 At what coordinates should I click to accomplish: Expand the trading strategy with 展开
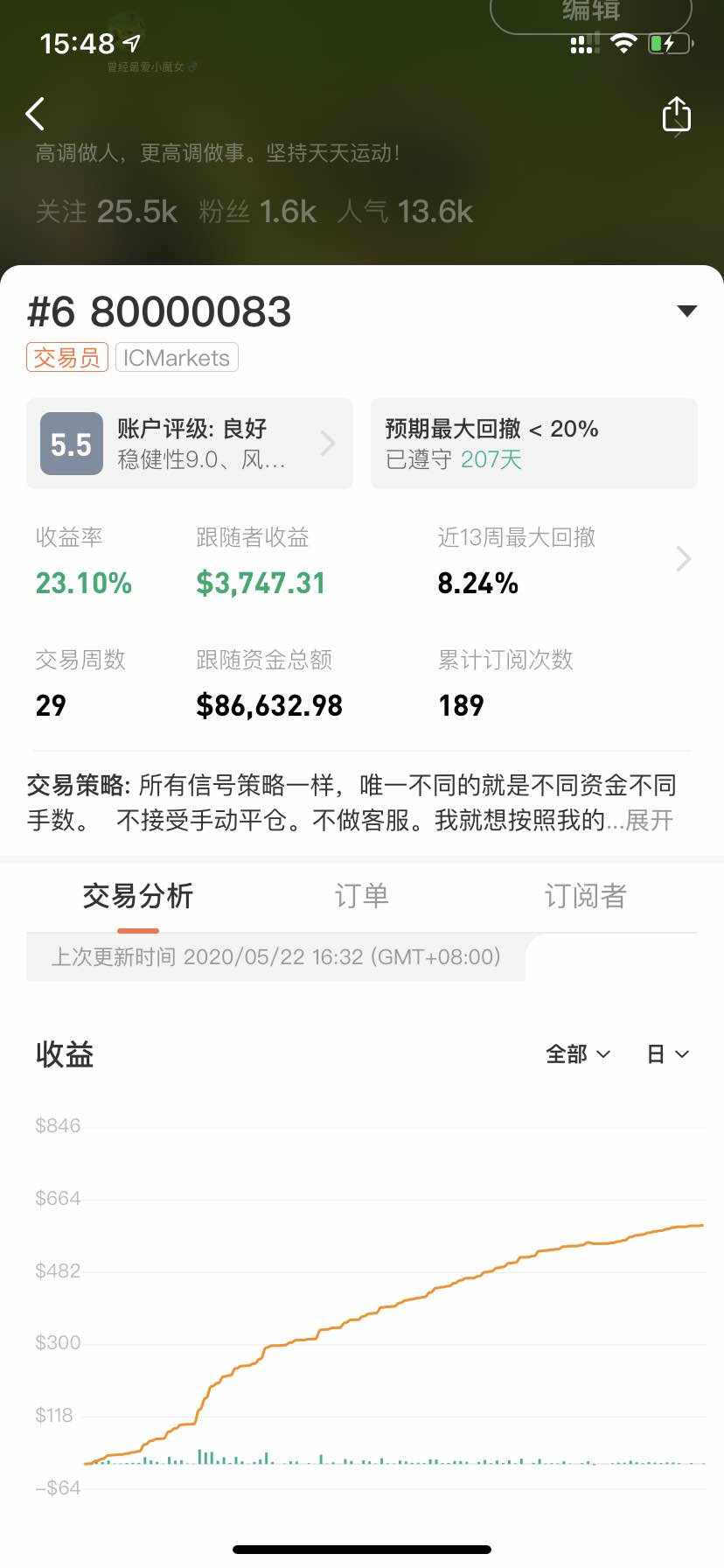650,821
